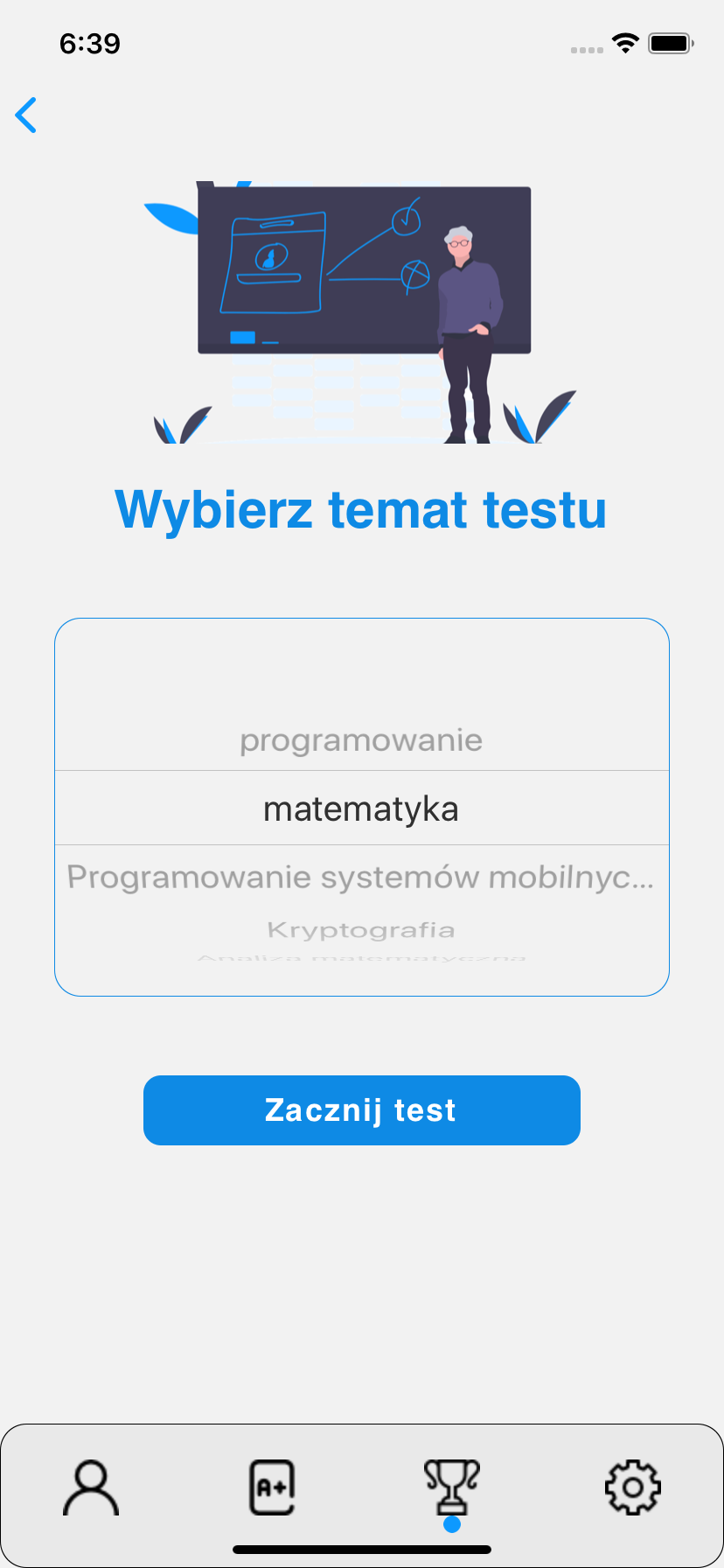Pick Kryptografia from the topic list
This screenshot has height=1568, width=724.
click(x=361, y=929)
